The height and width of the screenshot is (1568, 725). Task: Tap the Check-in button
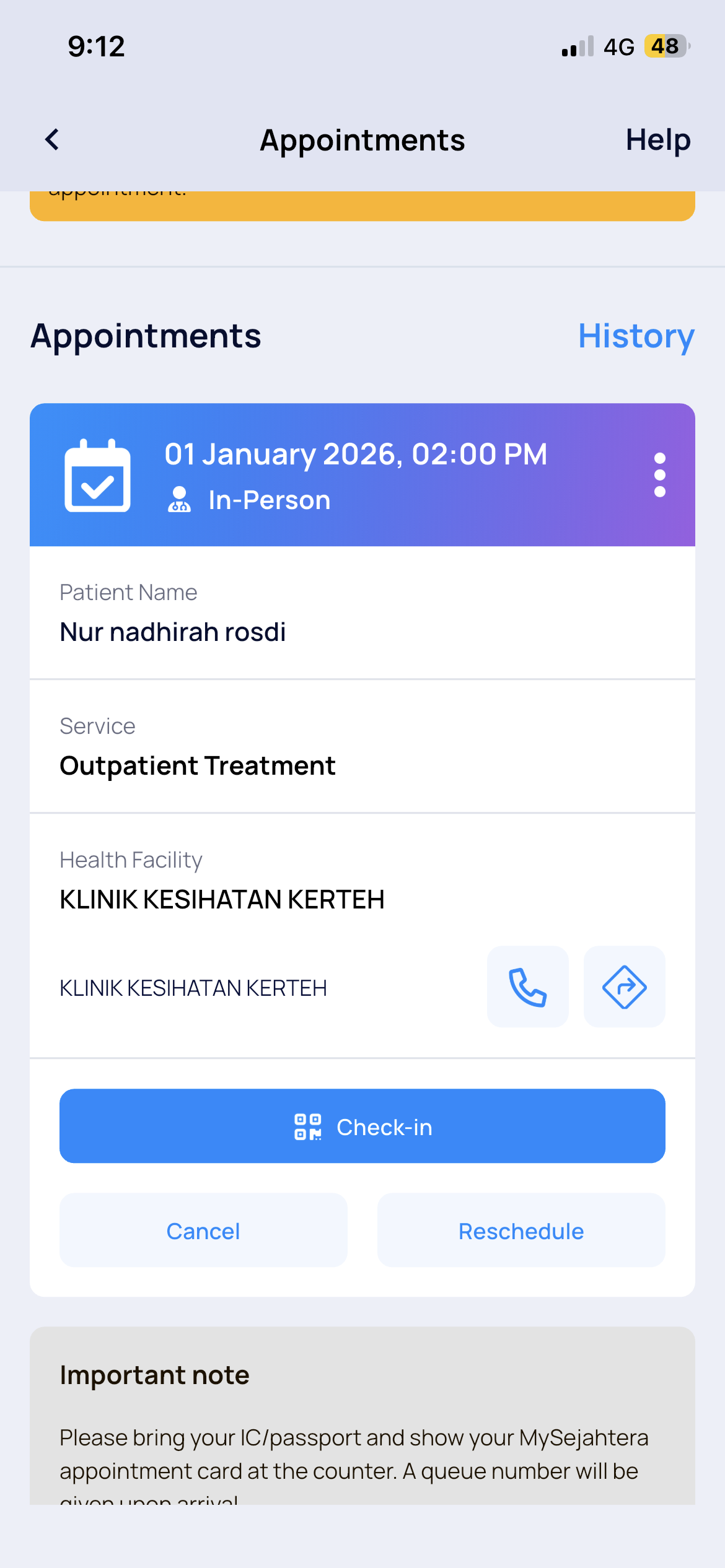pos(362,1126)
